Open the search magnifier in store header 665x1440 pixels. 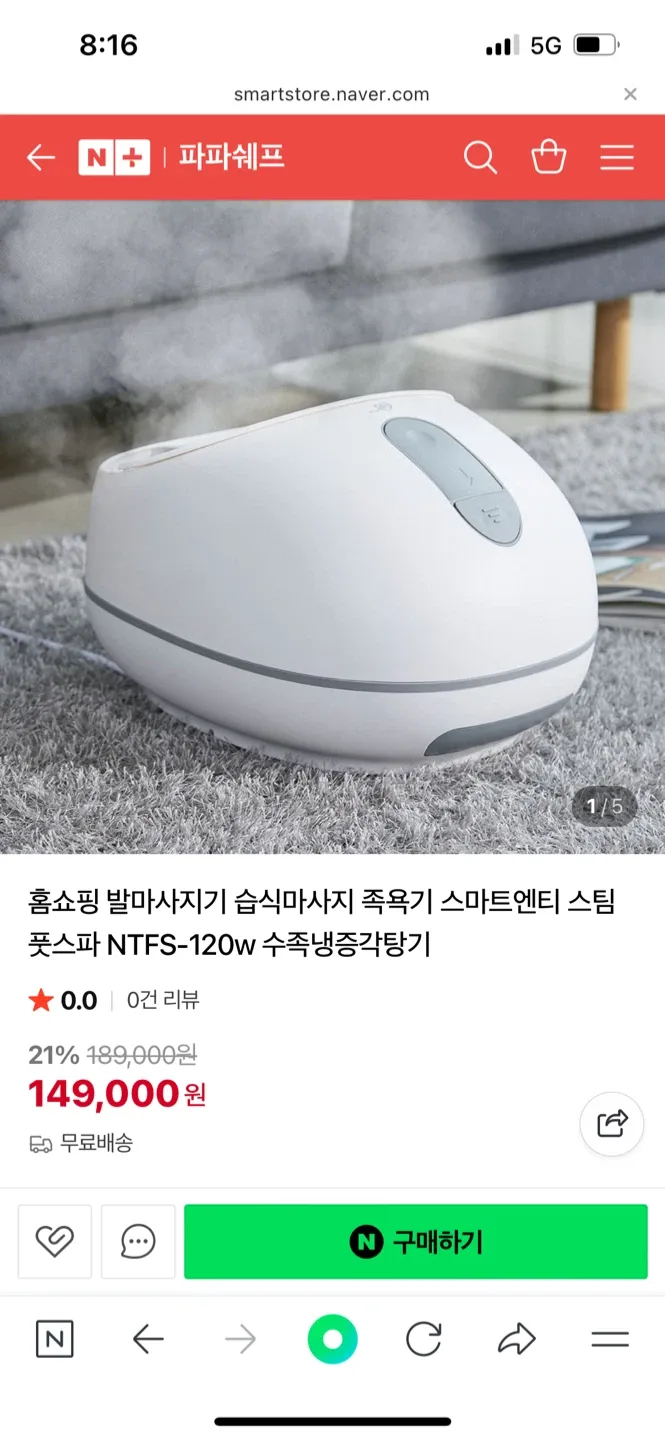480,157
